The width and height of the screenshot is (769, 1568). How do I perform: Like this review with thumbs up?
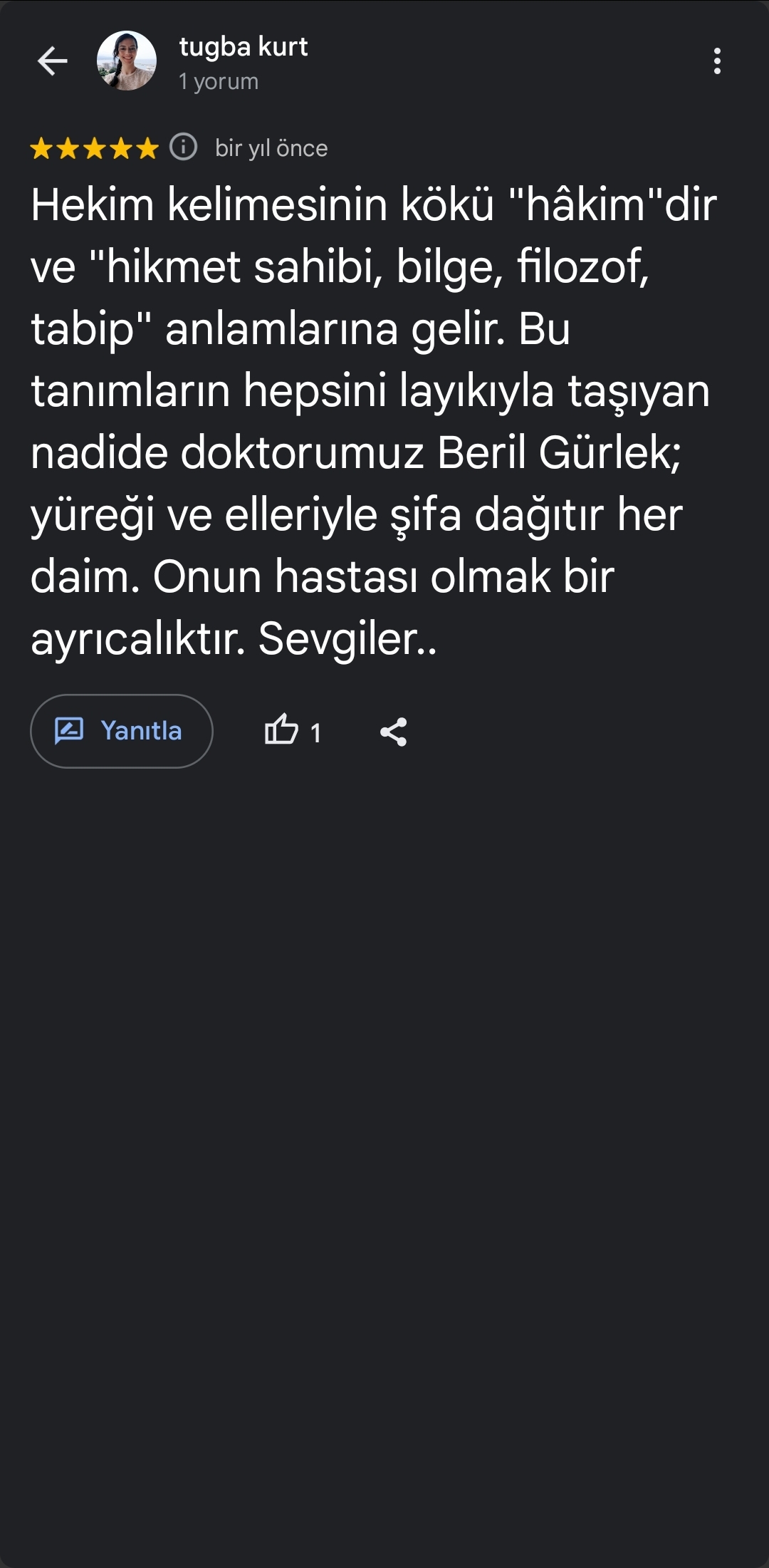tap(281, 730)
